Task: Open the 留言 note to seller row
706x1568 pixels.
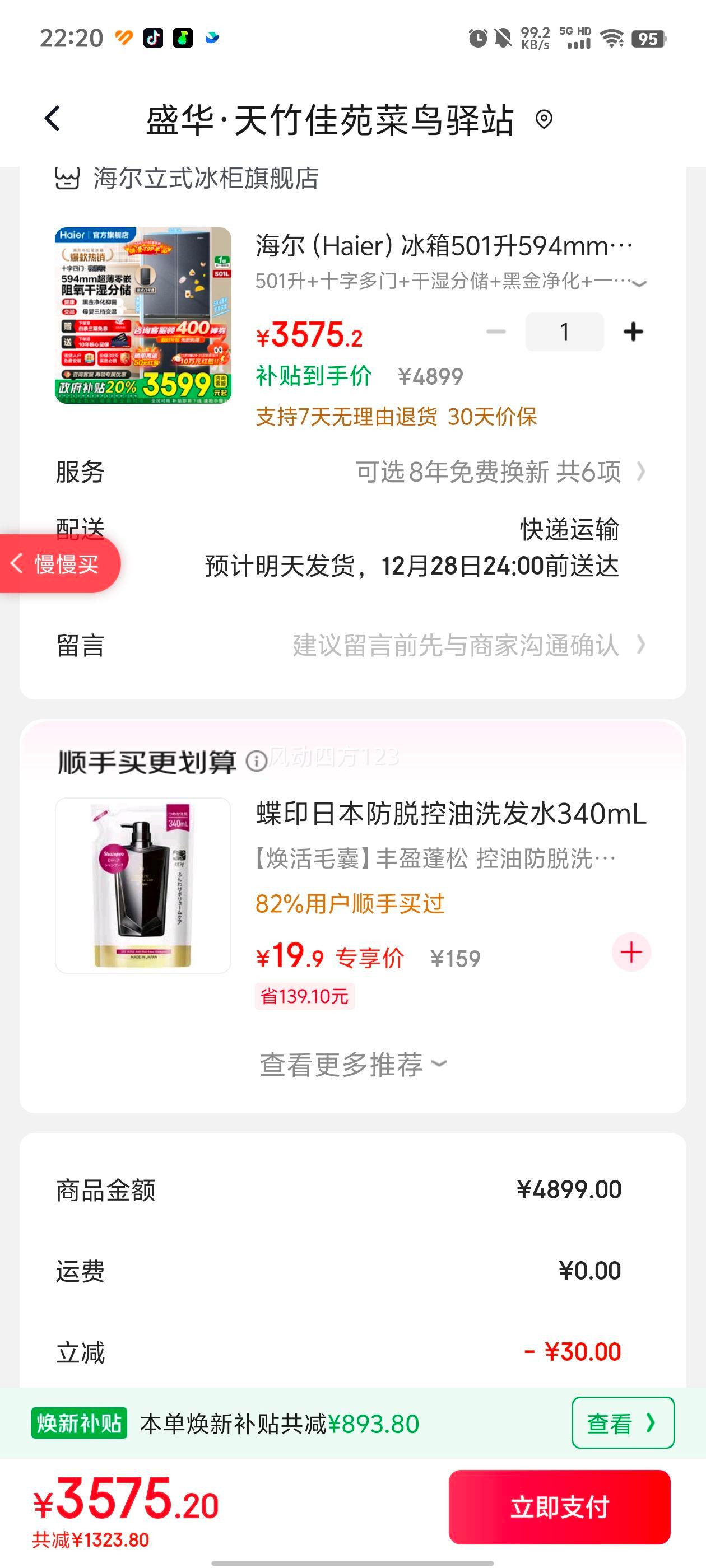Action: pyautogui.click(x=352, y=645)
